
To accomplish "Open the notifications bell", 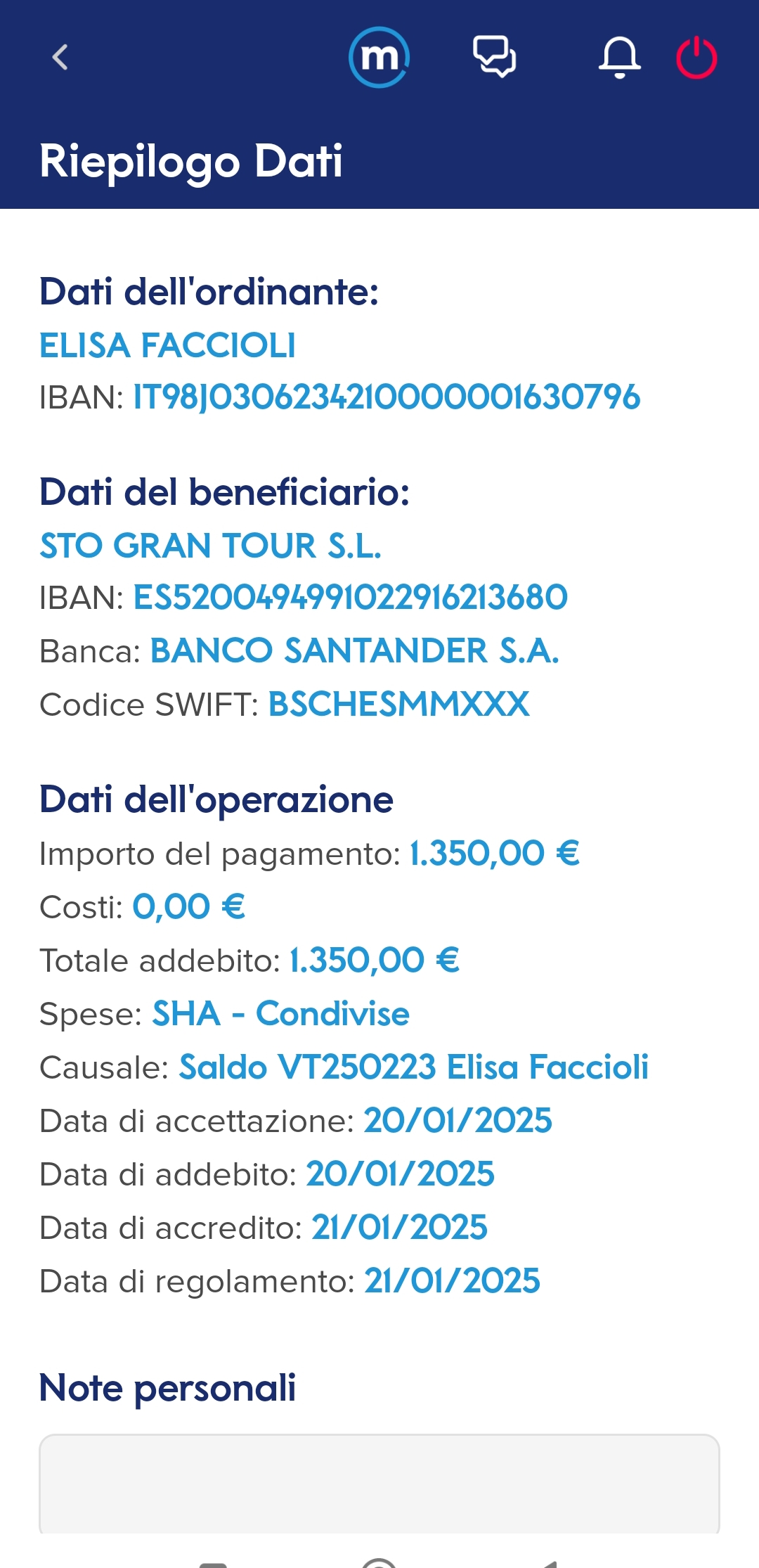I will tap(619, 58).
